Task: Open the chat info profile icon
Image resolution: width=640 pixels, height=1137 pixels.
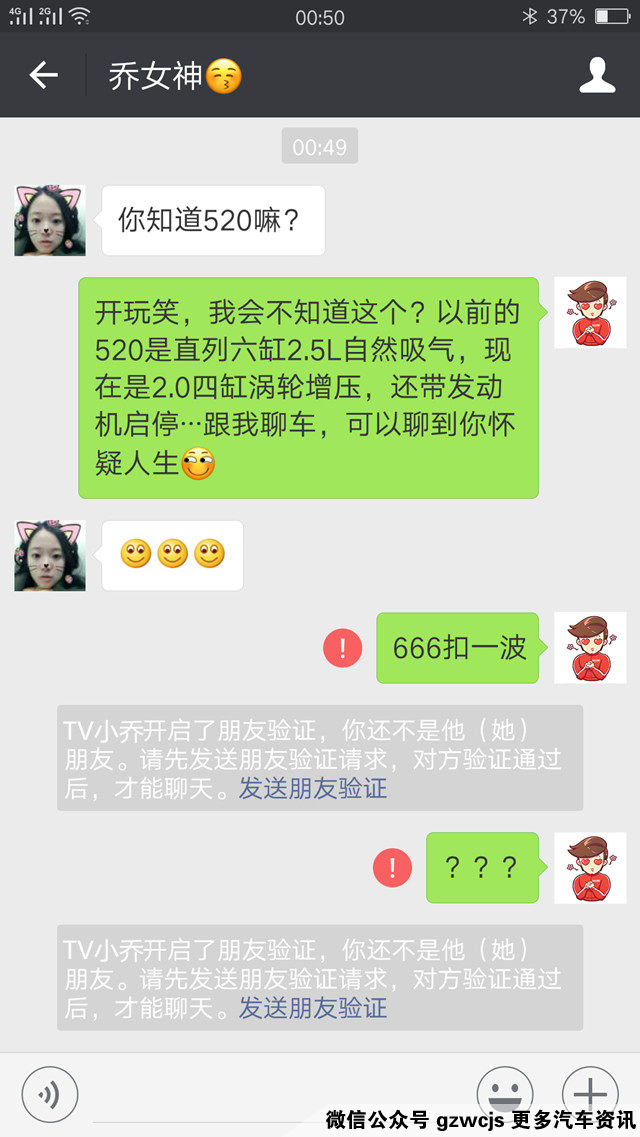Action: 597,75
